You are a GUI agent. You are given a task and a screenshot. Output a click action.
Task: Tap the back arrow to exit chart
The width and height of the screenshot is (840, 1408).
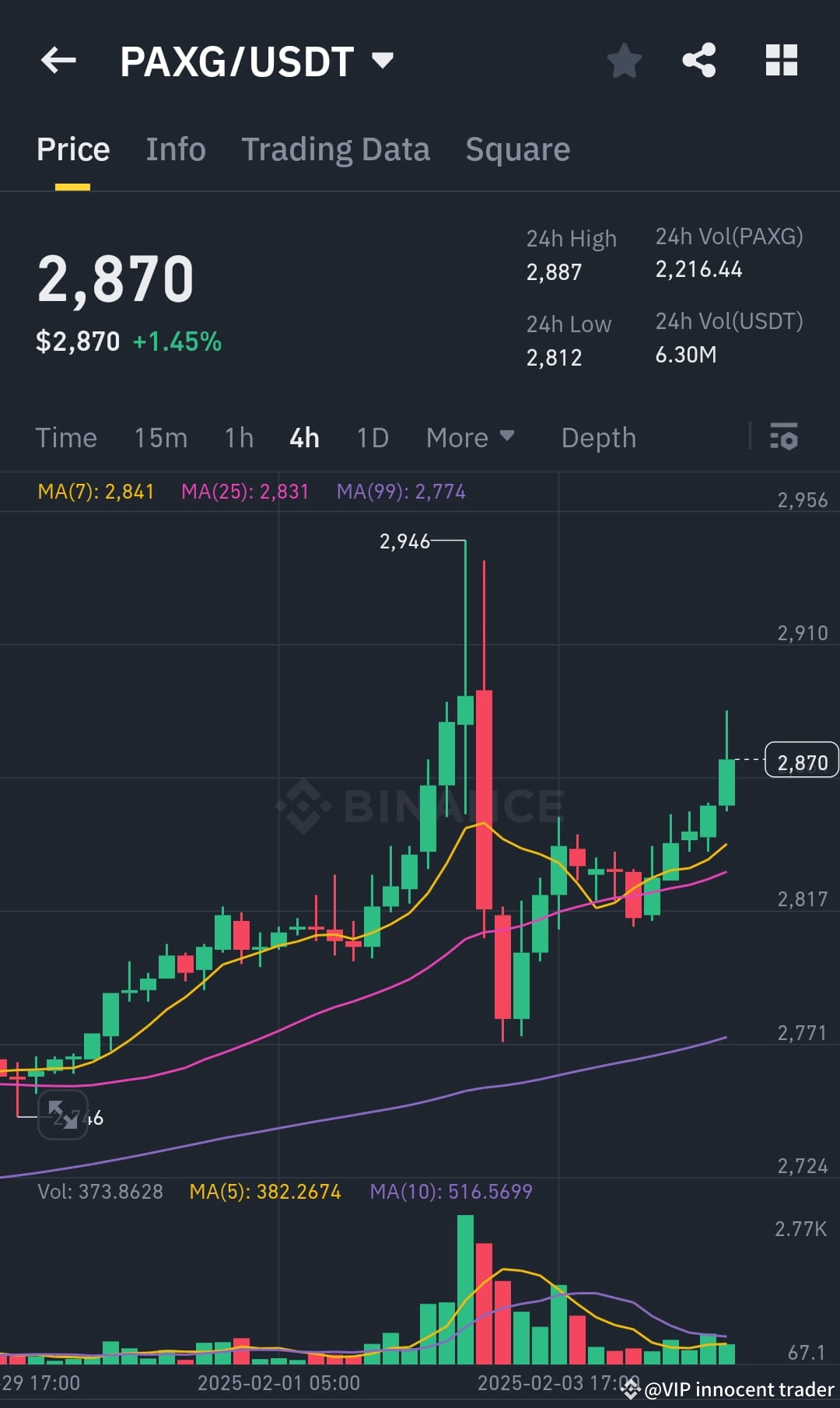(58, 61)
